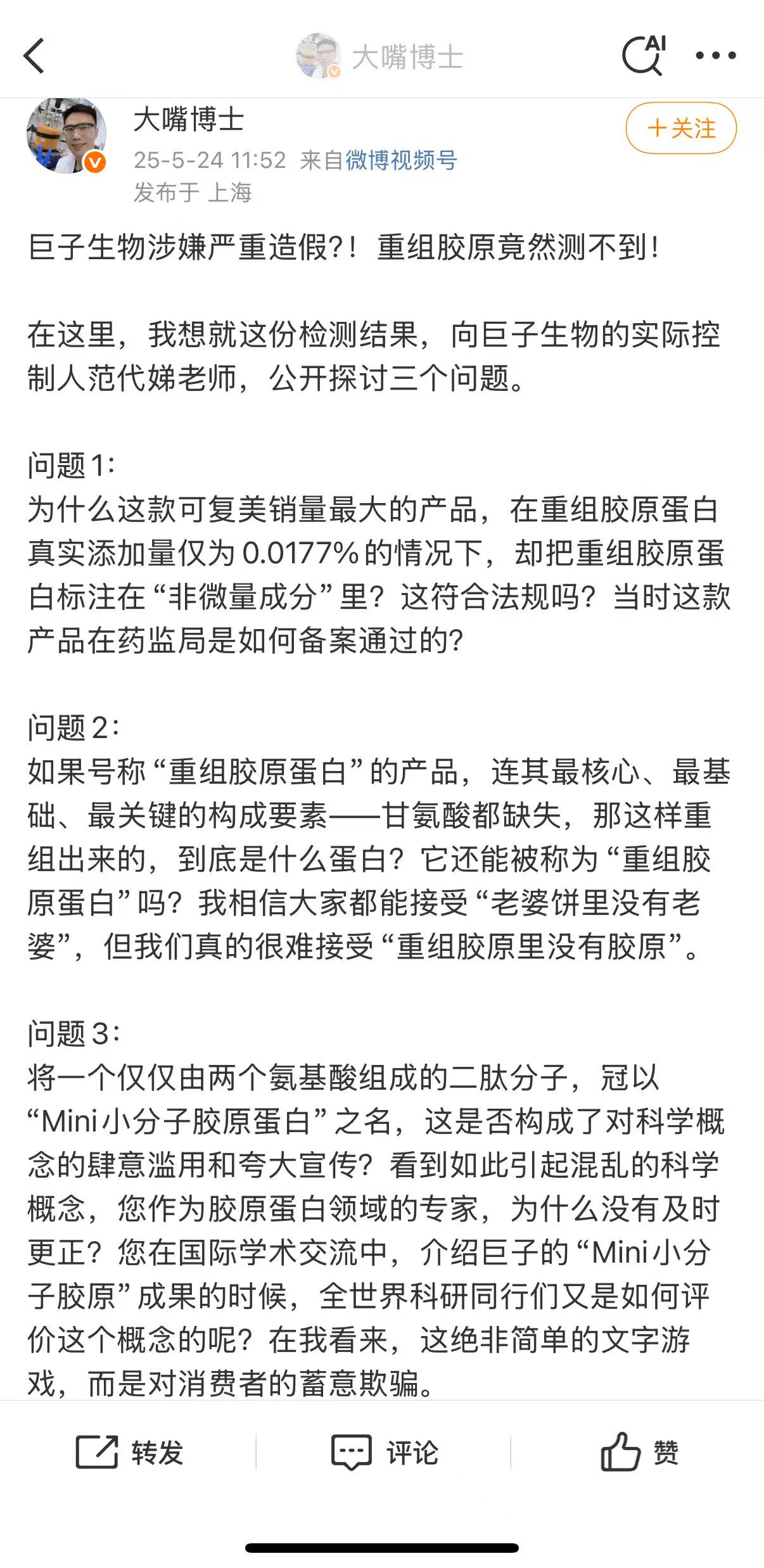Follow 大嘴博士 with the 关注 button
Image resolution: width=764 pixels, height=1568 pixels.
(x=681, y=129)
